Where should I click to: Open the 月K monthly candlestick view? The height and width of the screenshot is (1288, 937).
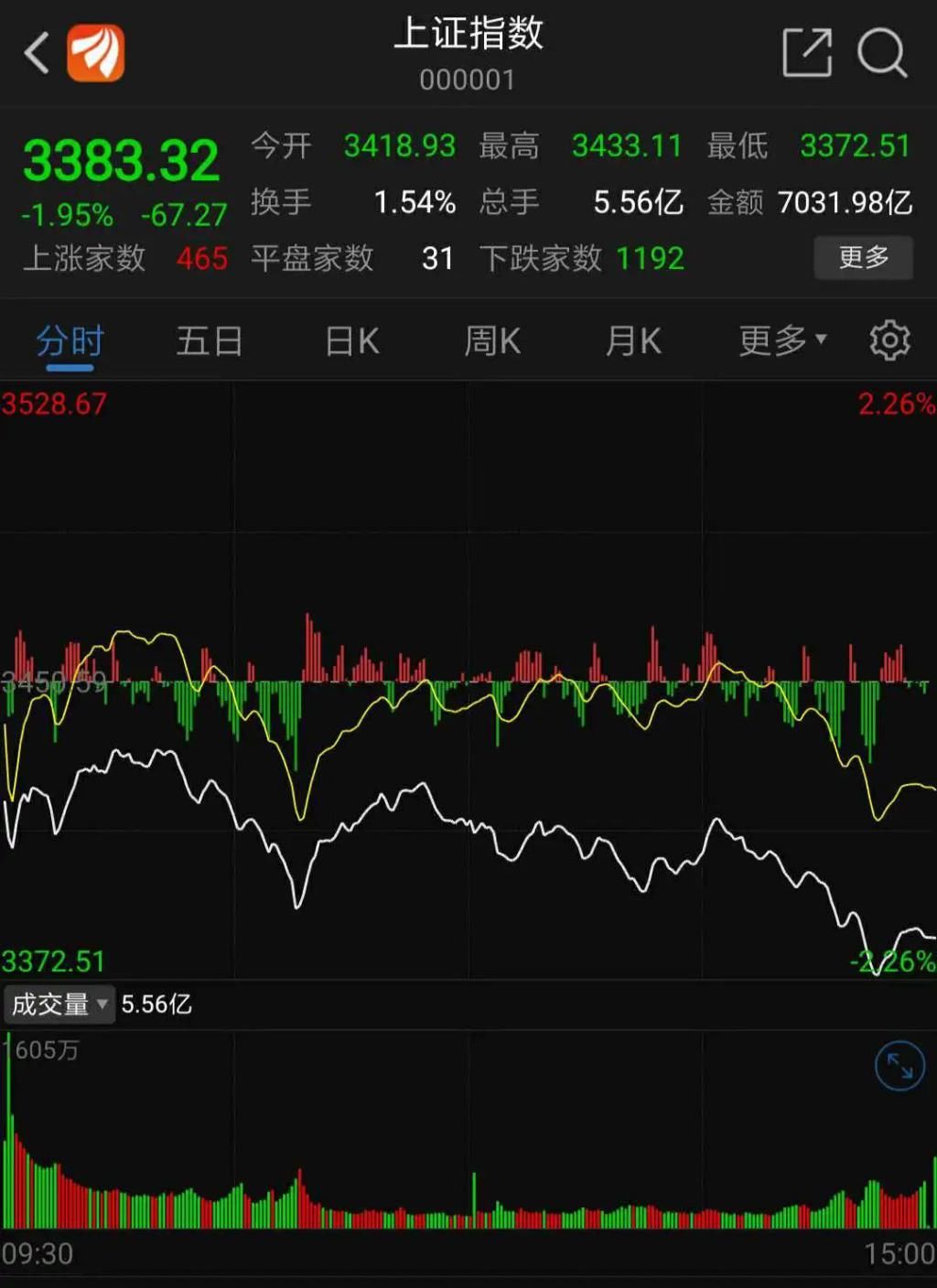(x=632, y=339)
